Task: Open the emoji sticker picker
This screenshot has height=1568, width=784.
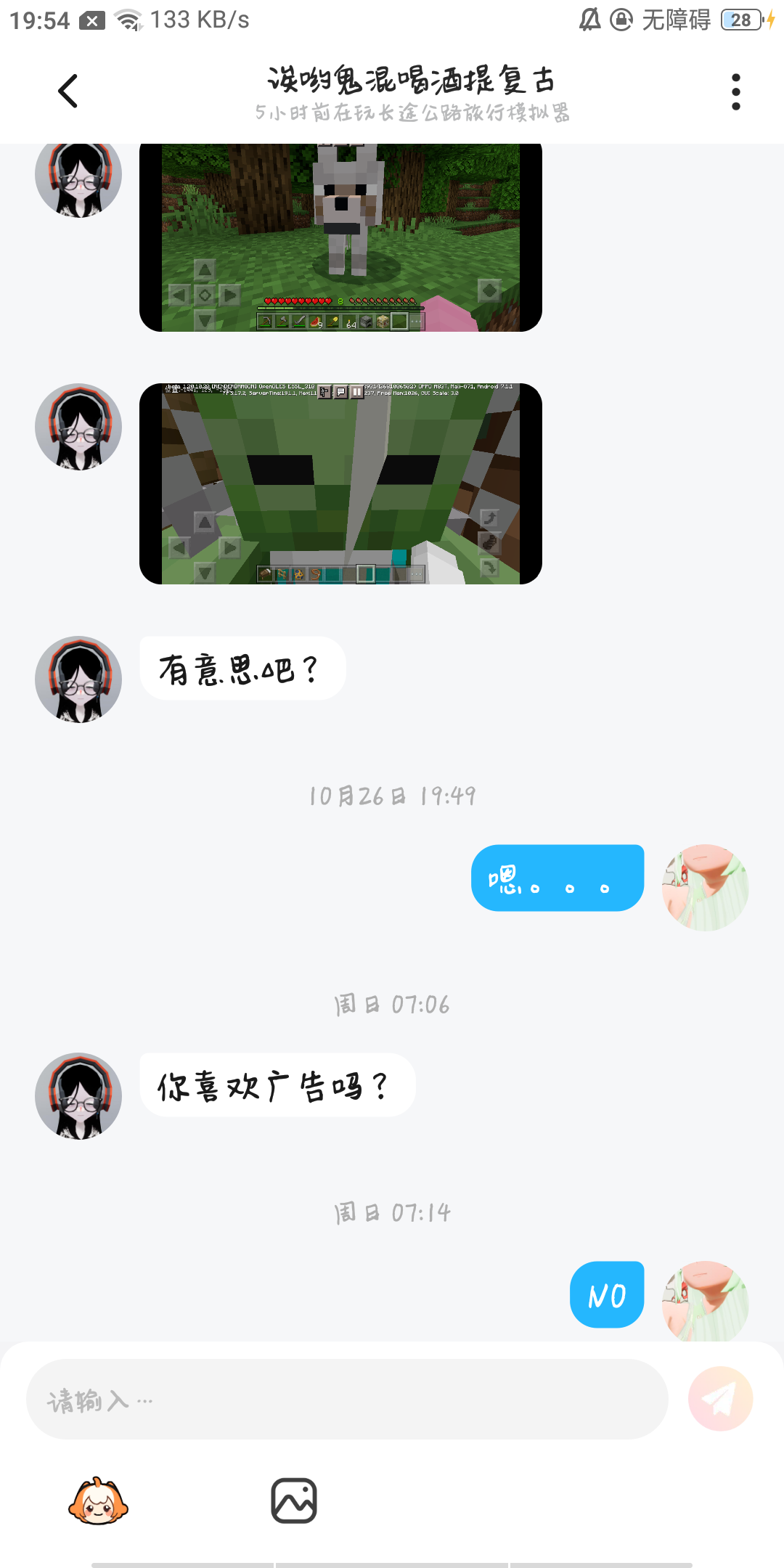Action: click(x=98, y=1501)
